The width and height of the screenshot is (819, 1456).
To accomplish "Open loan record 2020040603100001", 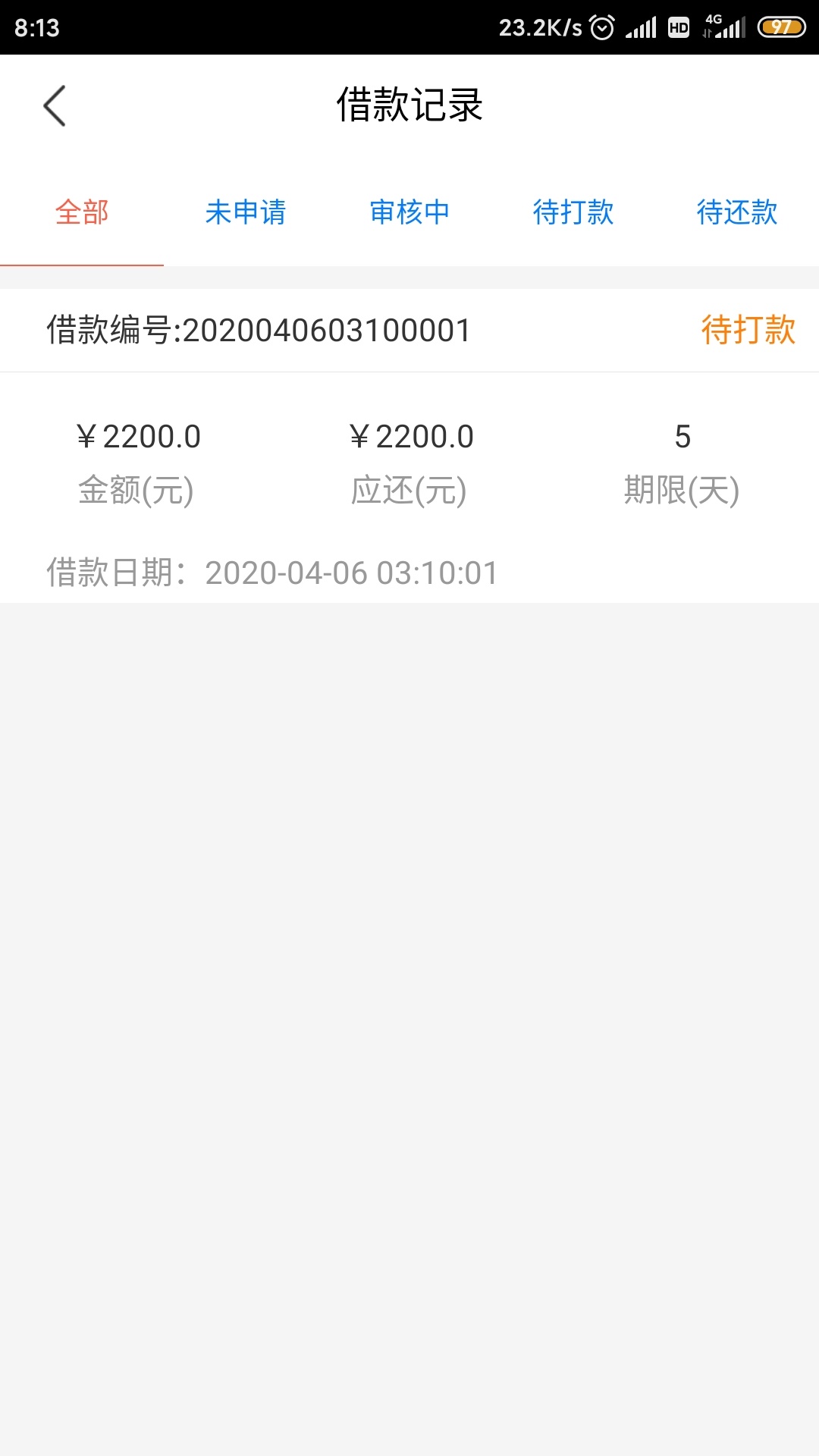I will pyautogui.click(x=409, y=446).
